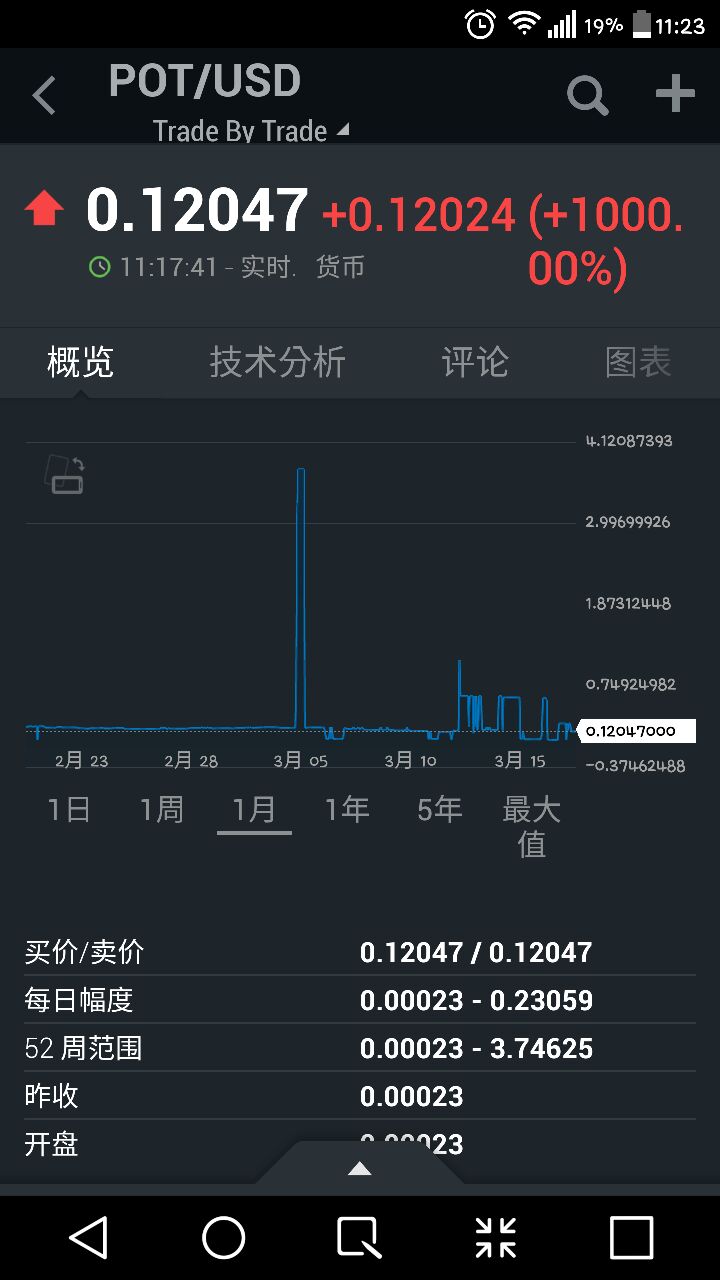Rotate the chart to landscape view
Image resolution: width=720 pixels, height=1280 pixels.
(x=65, y=475)
